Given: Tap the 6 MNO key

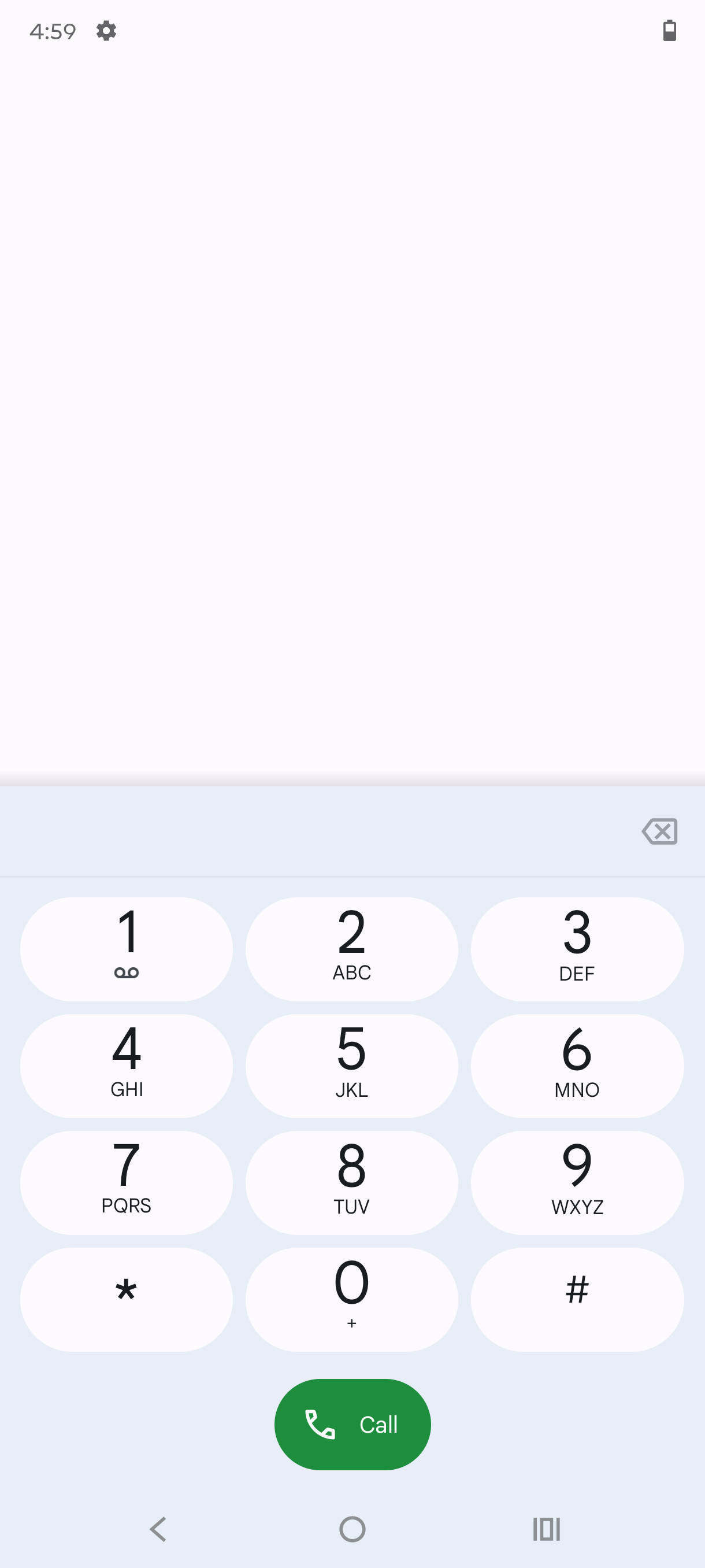Looking at the screenshot, I should pyautogui.click(x=577, y=1065).
